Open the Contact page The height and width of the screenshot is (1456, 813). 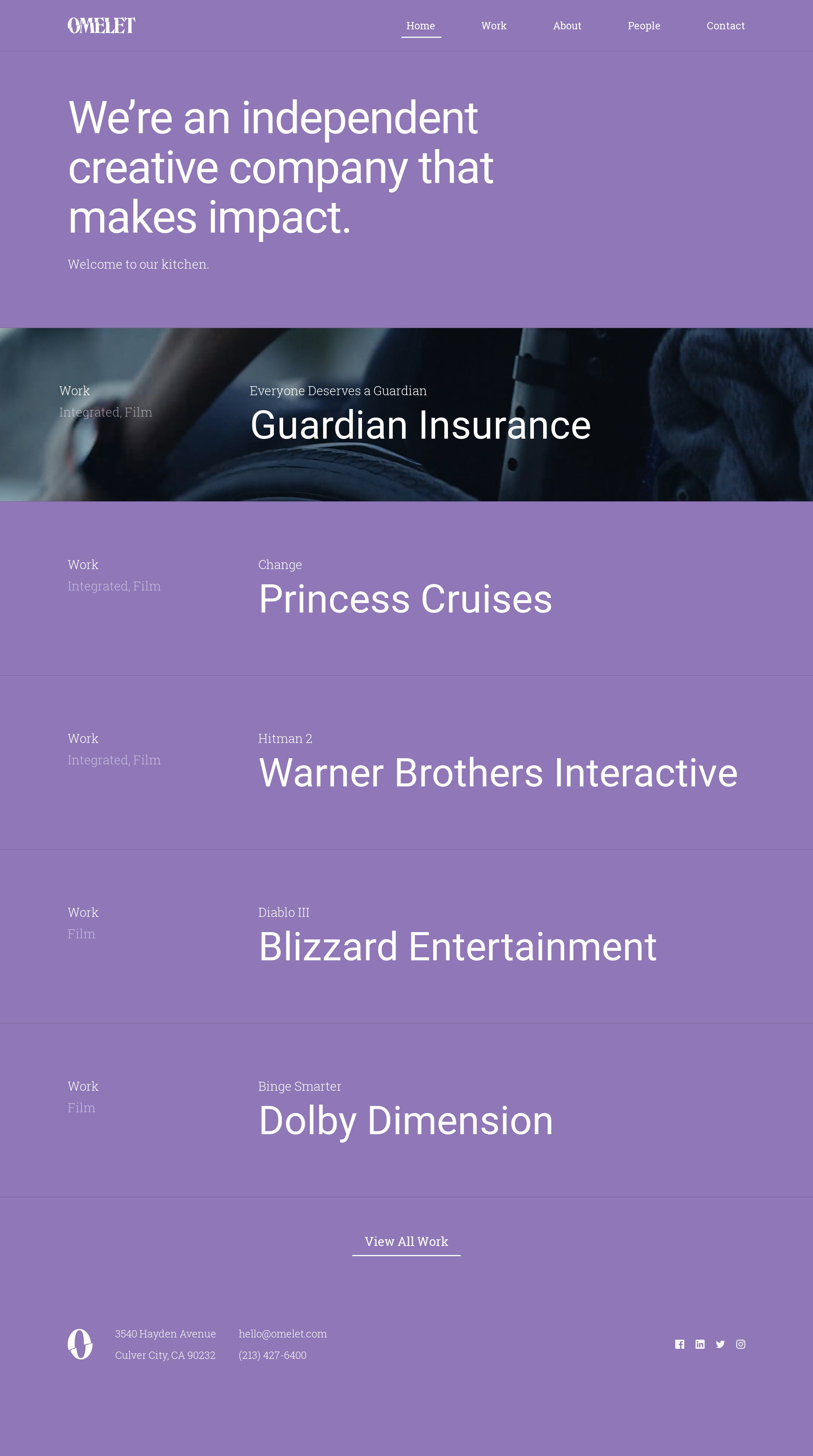[x=725, y=26]
